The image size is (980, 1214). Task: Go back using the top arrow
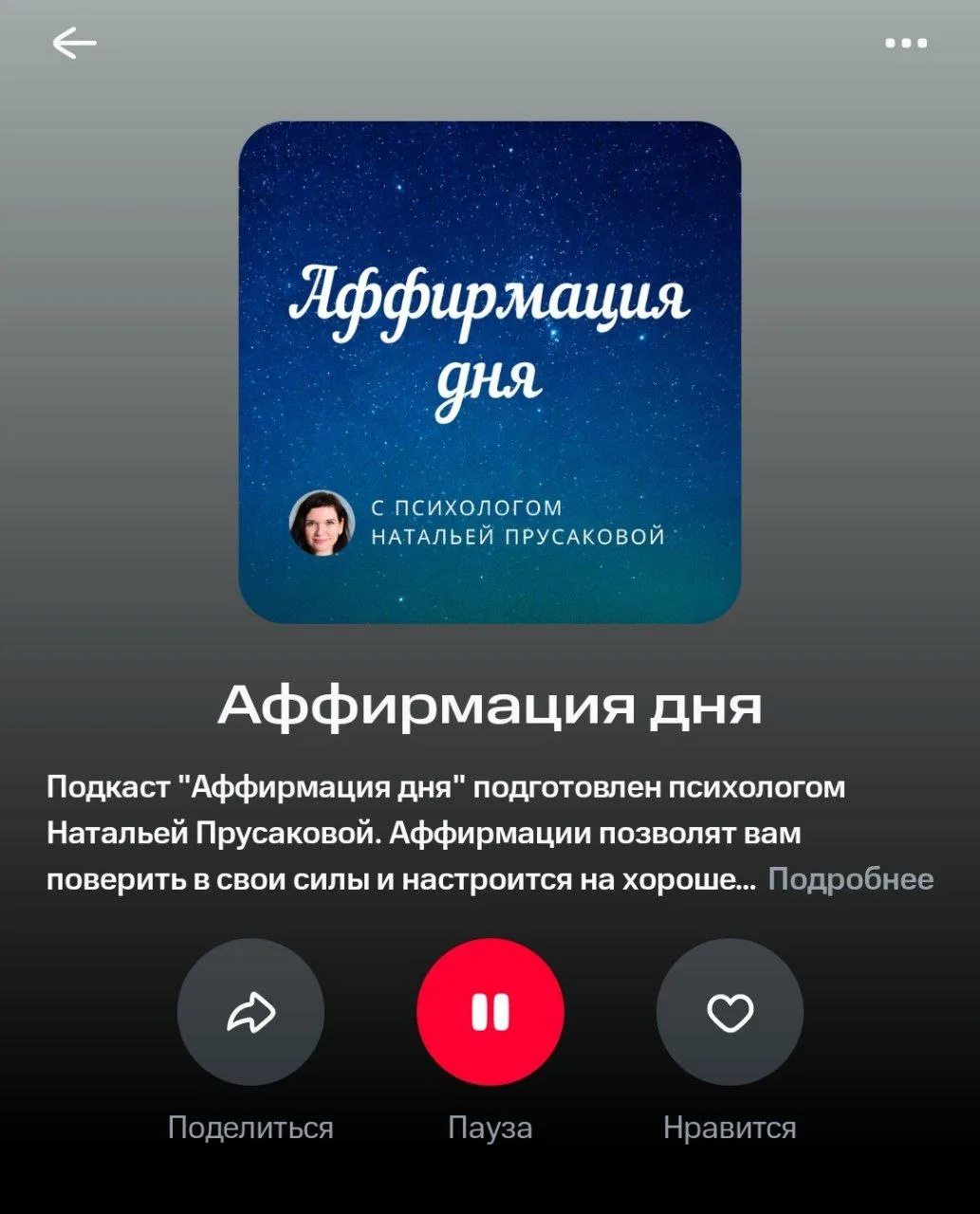click(74, 44)
